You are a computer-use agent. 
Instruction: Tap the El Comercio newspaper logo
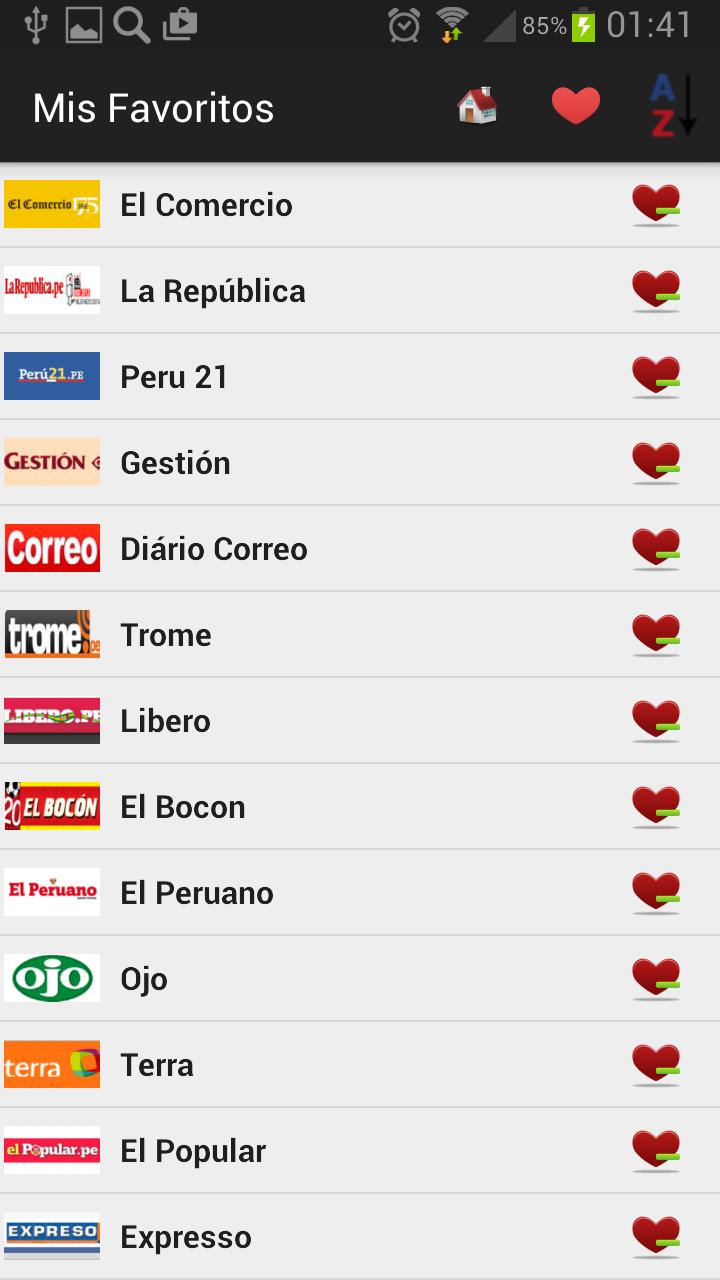51,204
